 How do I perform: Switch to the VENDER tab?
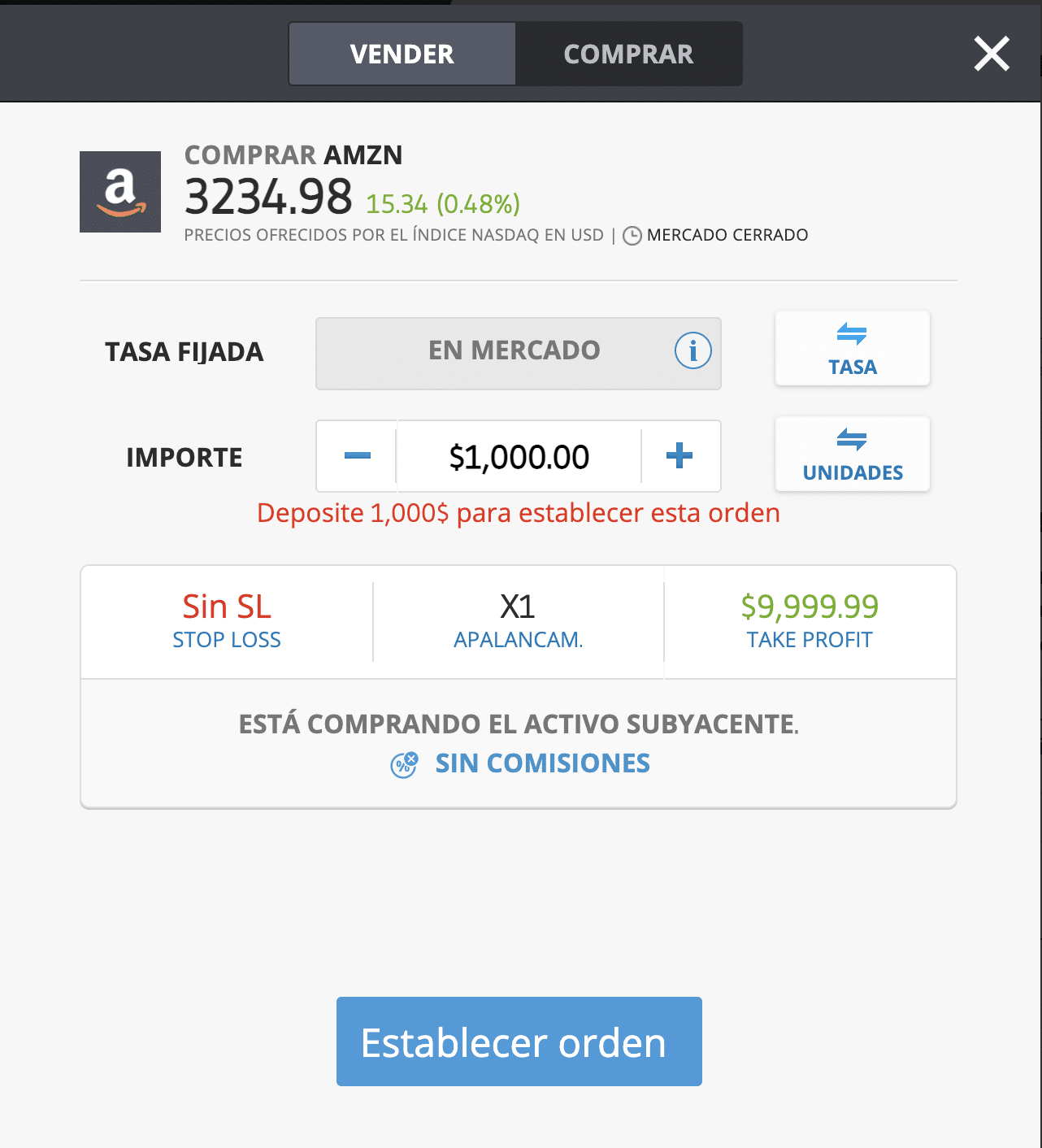(402, 53)
